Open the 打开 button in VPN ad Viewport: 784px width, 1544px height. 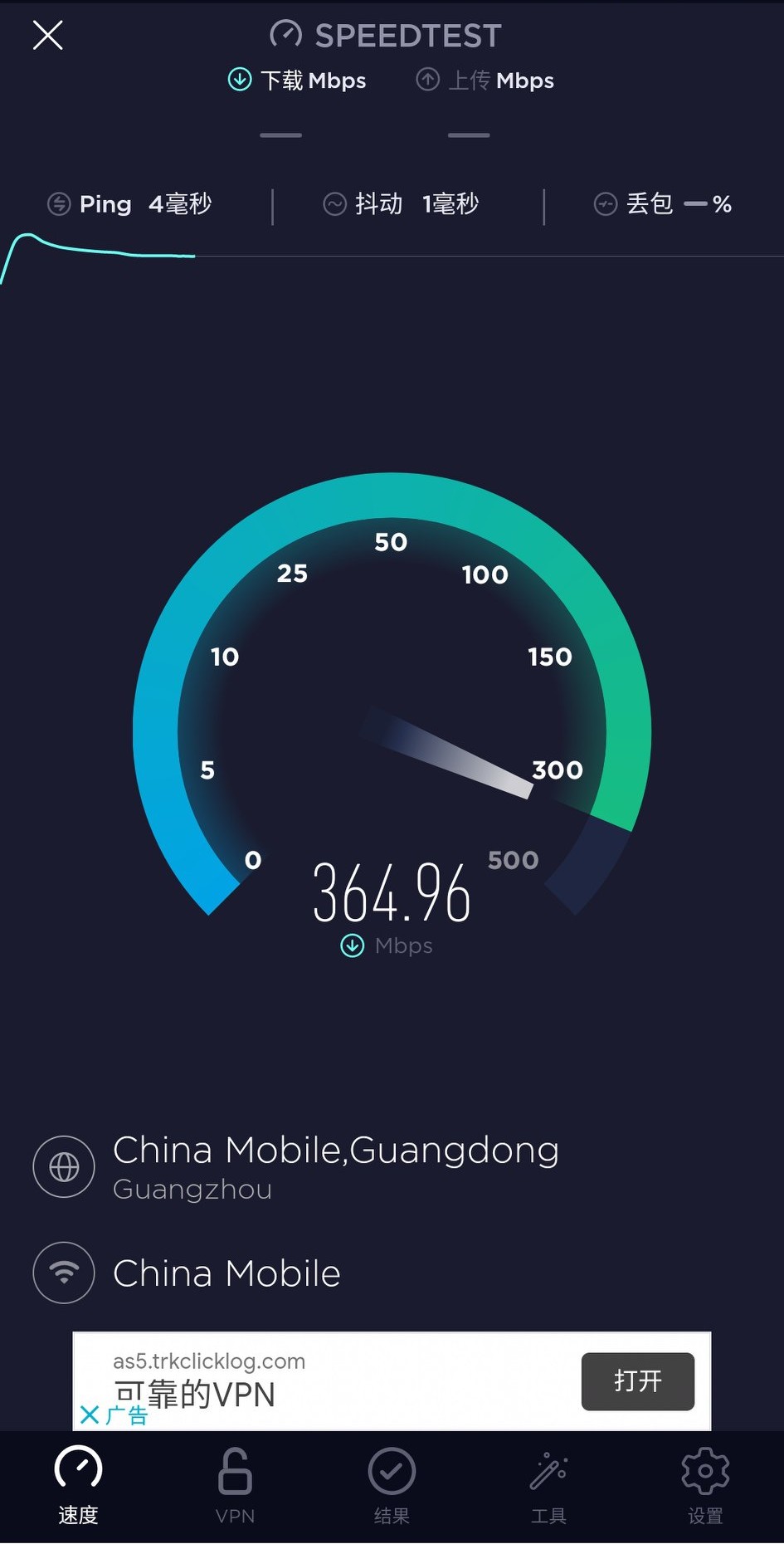pos(637,1381)
